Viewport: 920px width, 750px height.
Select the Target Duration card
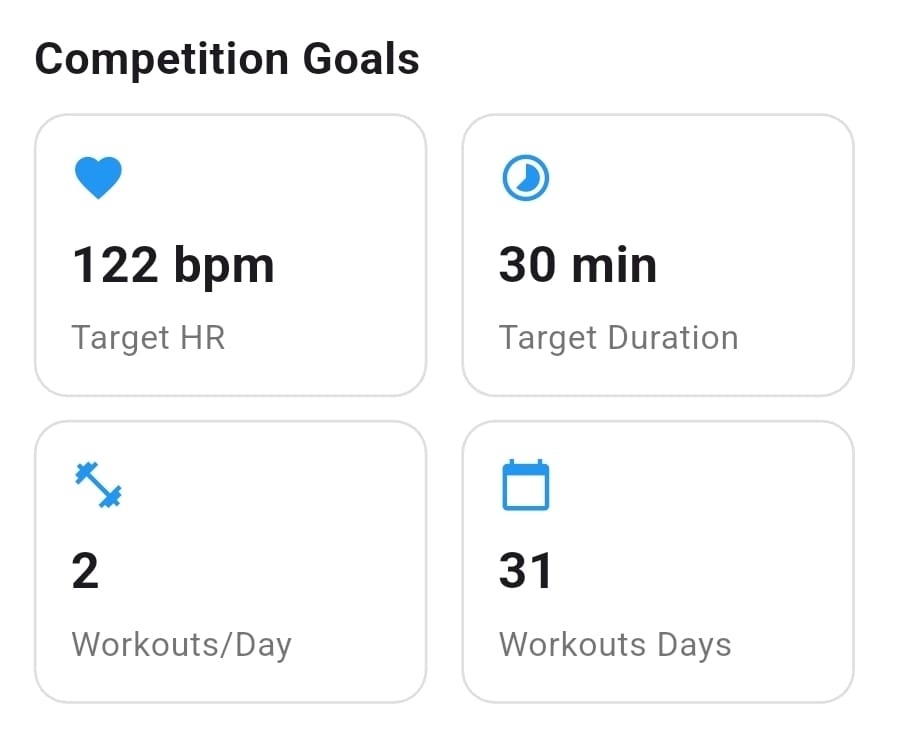coord(657,255)
